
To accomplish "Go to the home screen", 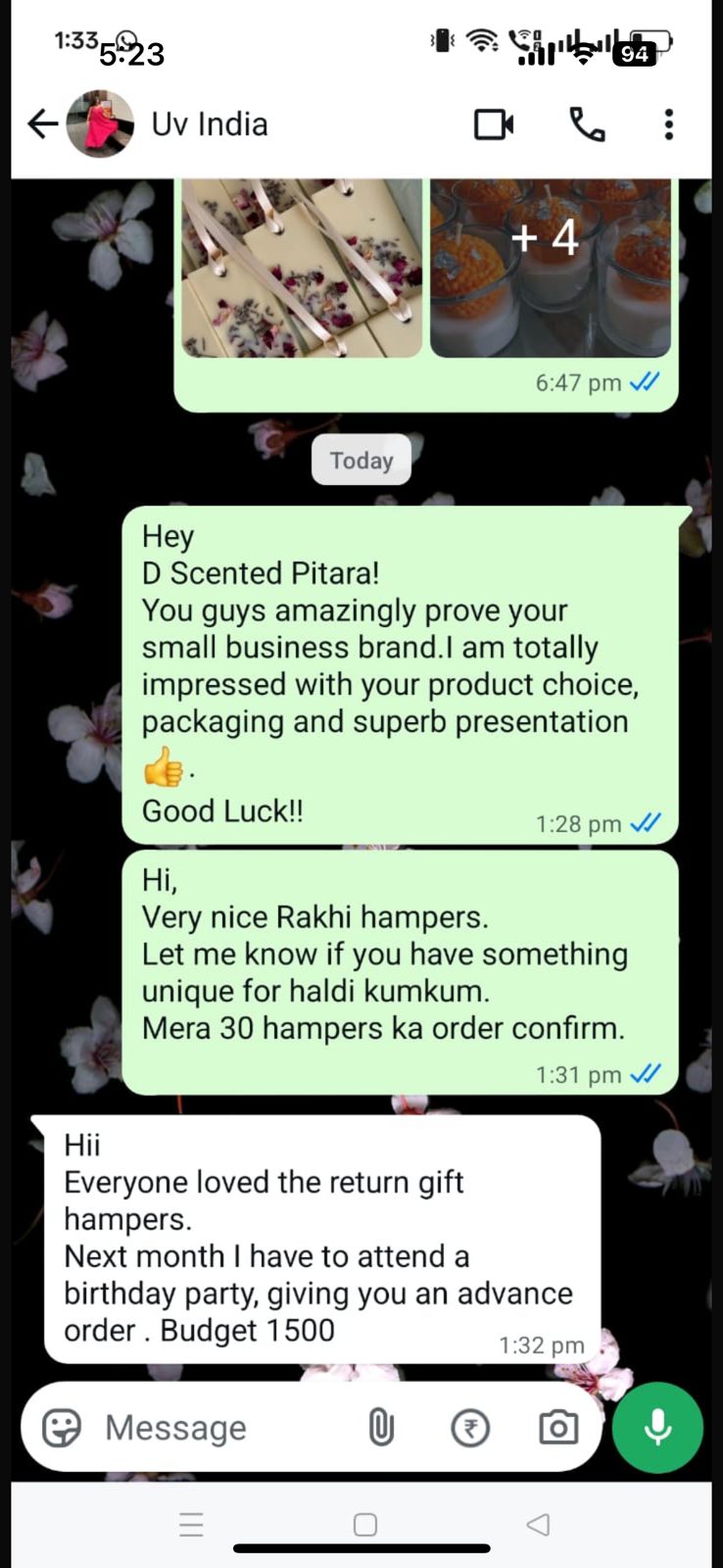I will 365,1524.
